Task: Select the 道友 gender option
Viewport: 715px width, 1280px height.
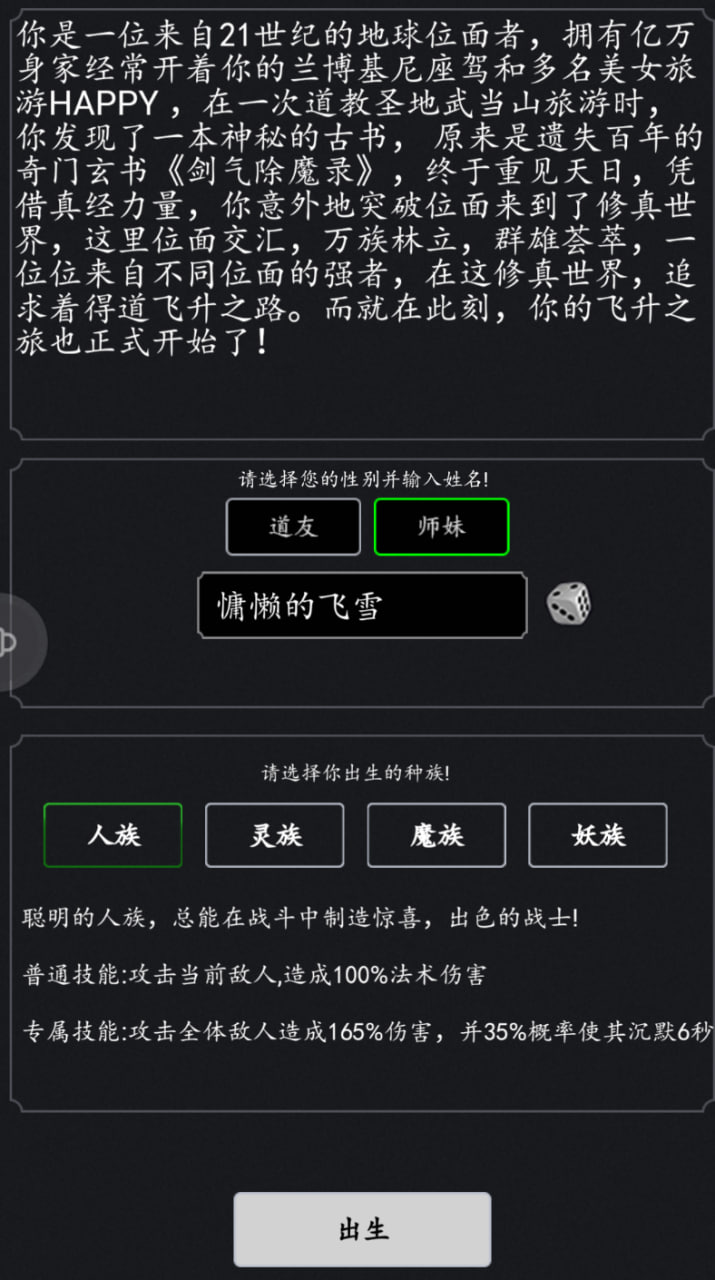Action: tap(293, 527)
